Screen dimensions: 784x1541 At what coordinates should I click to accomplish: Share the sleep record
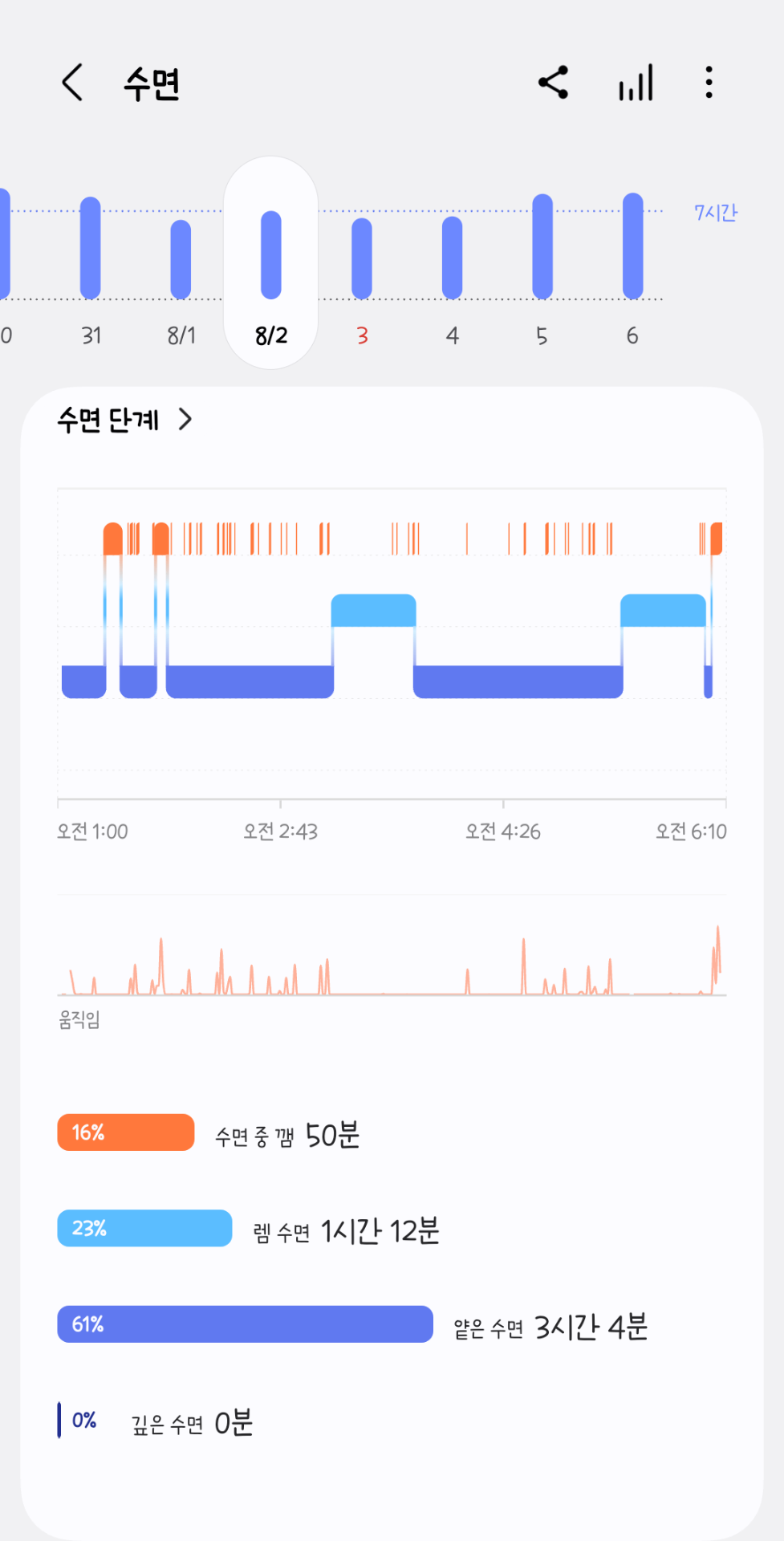coord(553,83)
